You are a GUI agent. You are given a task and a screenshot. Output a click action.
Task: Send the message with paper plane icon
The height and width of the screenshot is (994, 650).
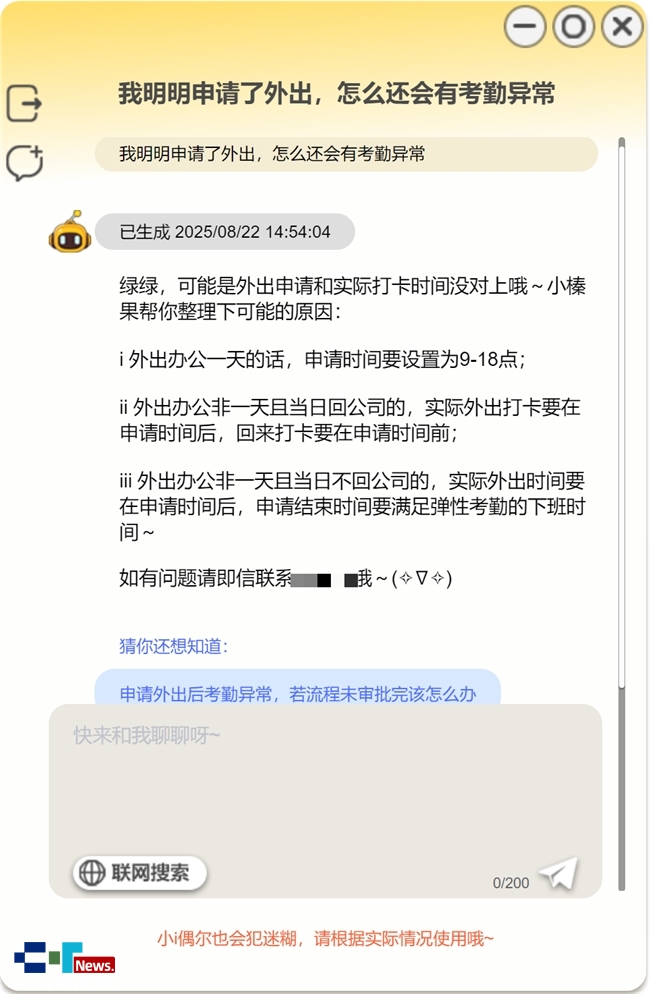(x=558, y=874)
